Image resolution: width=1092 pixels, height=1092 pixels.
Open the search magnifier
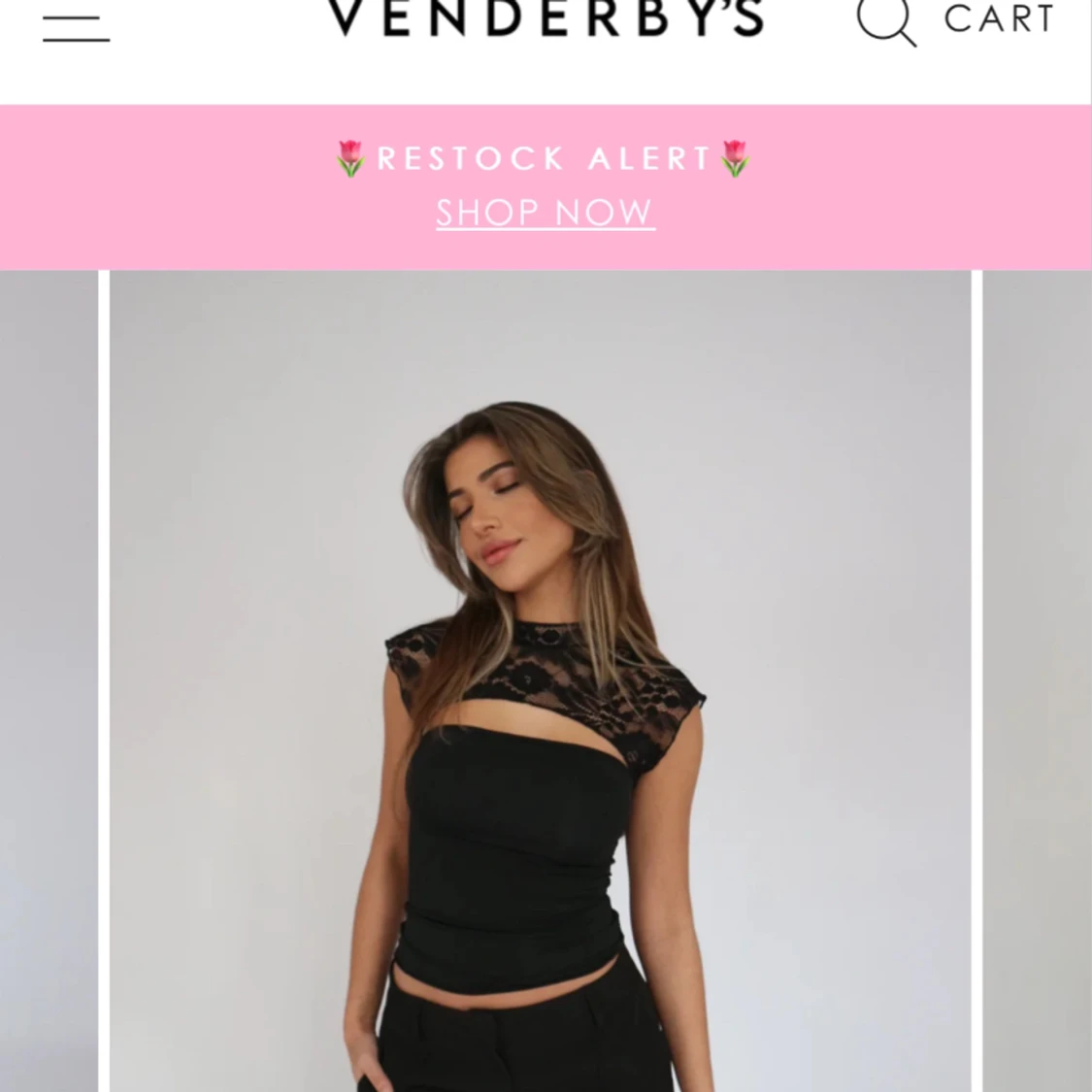[885, 21]
